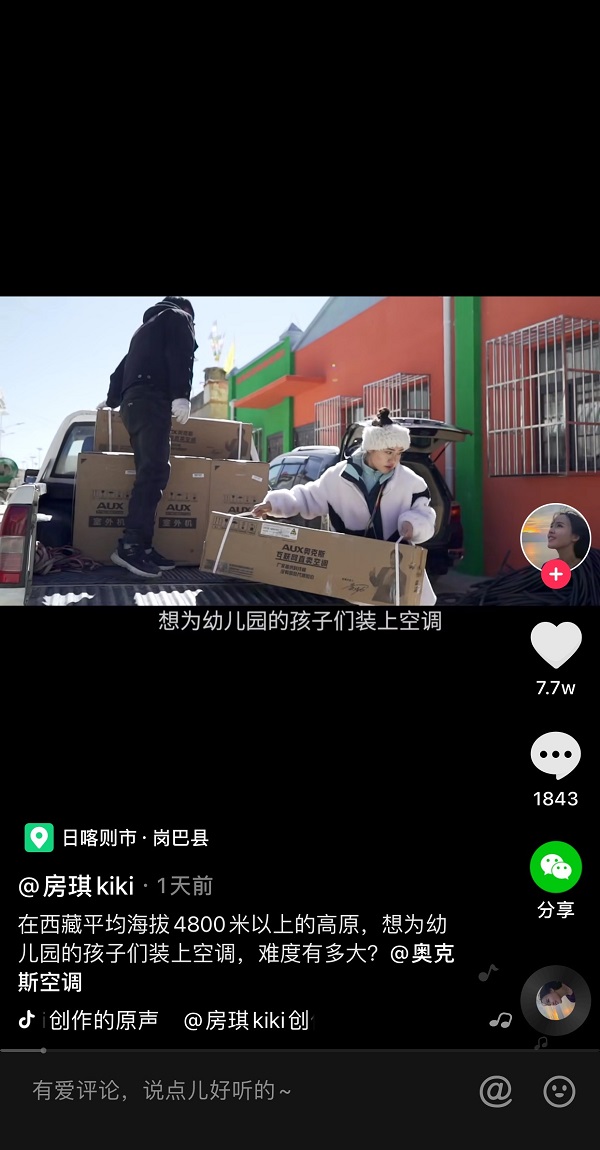Open the emoji picker

click(x=559, y=1091)
